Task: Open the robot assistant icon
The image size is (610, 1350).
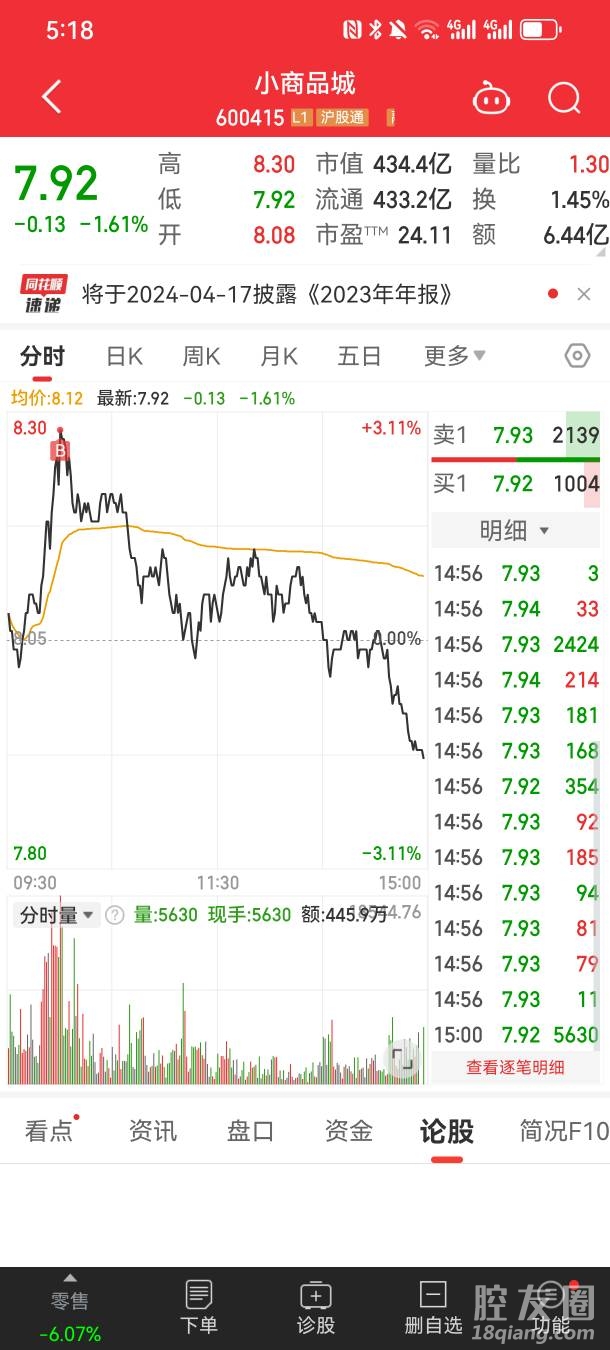Action: pyautogui.click(x=491, y=99)
